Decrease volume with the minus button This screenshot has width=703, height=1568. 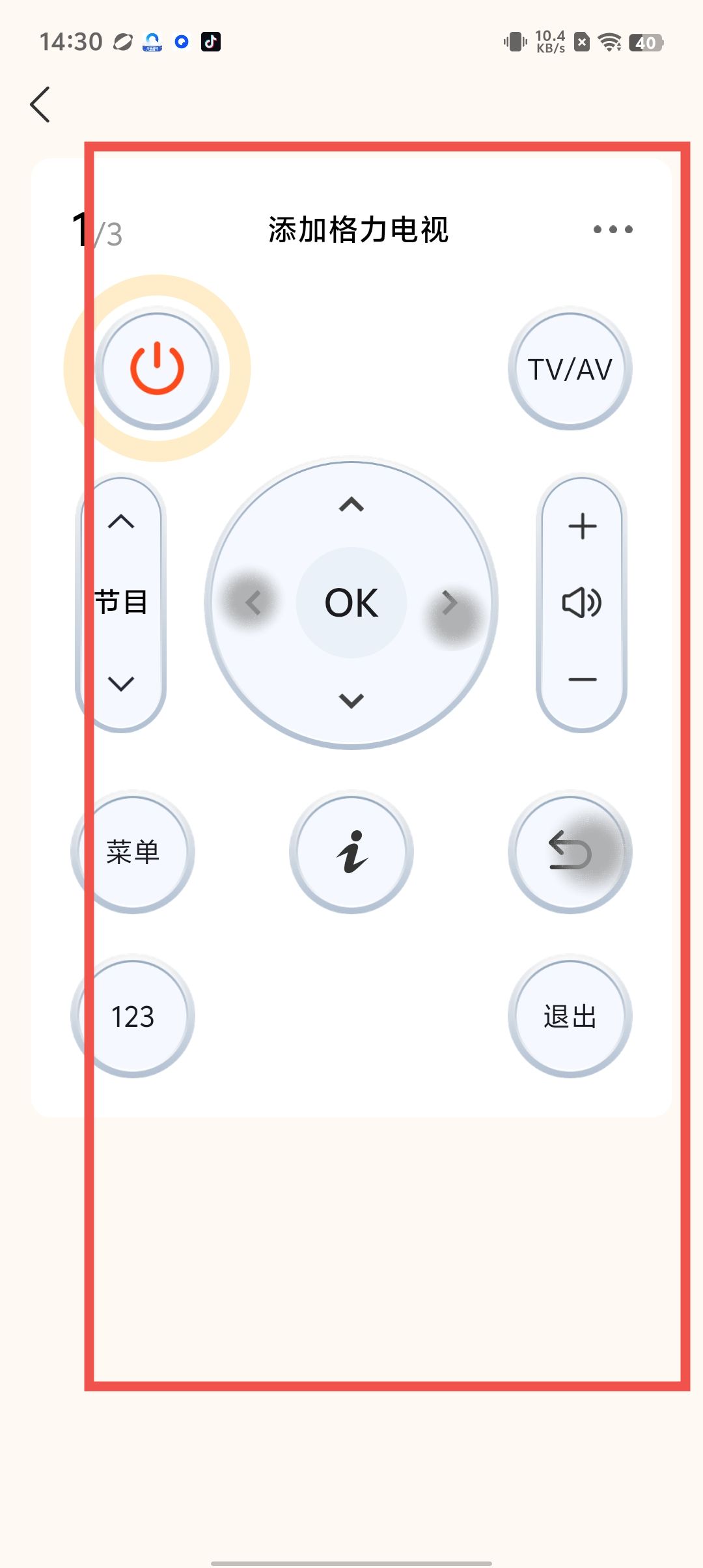pos(582,679)
